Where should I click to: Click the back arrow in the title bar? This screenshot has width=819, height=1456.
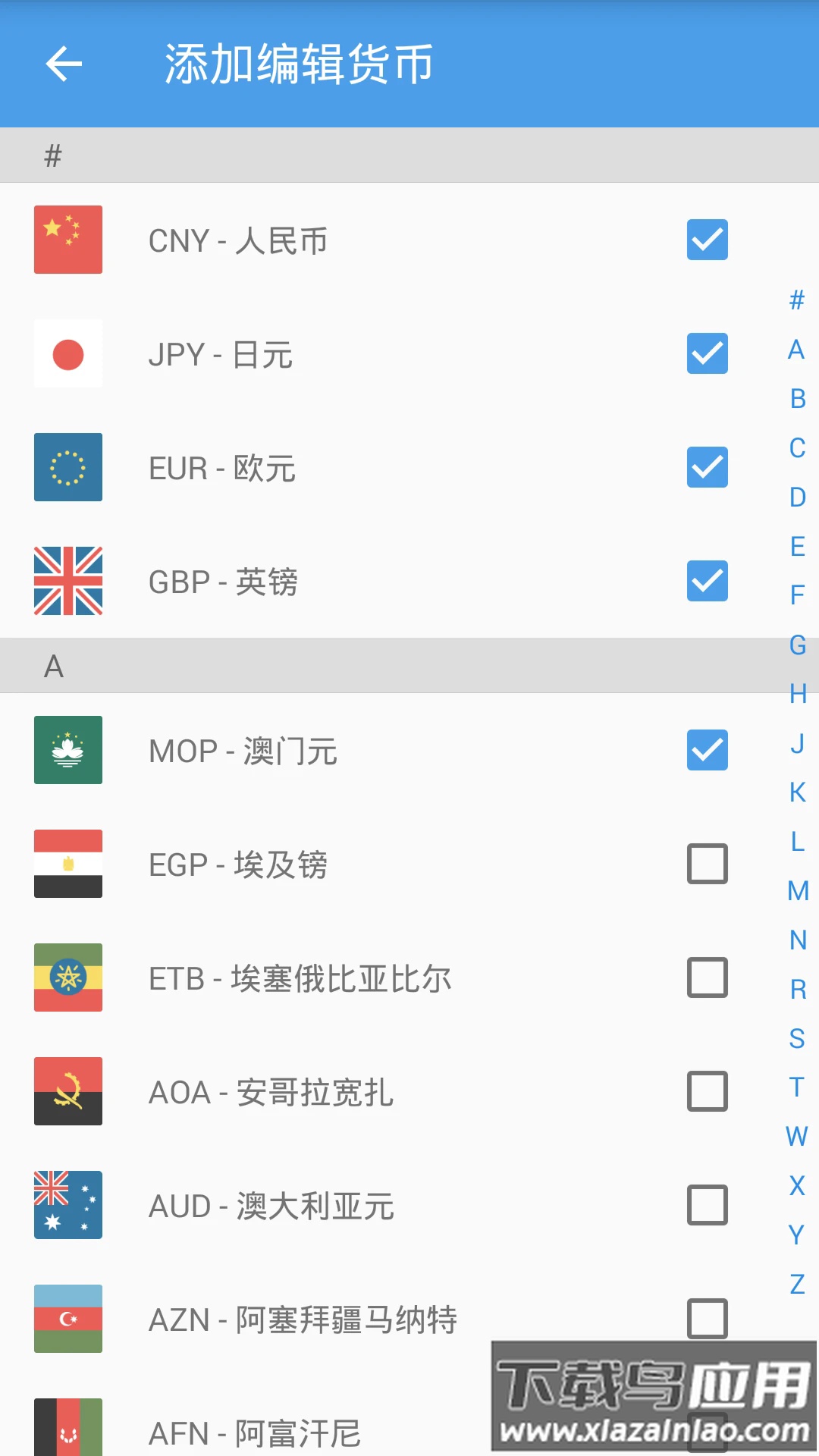tap(64, 64)
